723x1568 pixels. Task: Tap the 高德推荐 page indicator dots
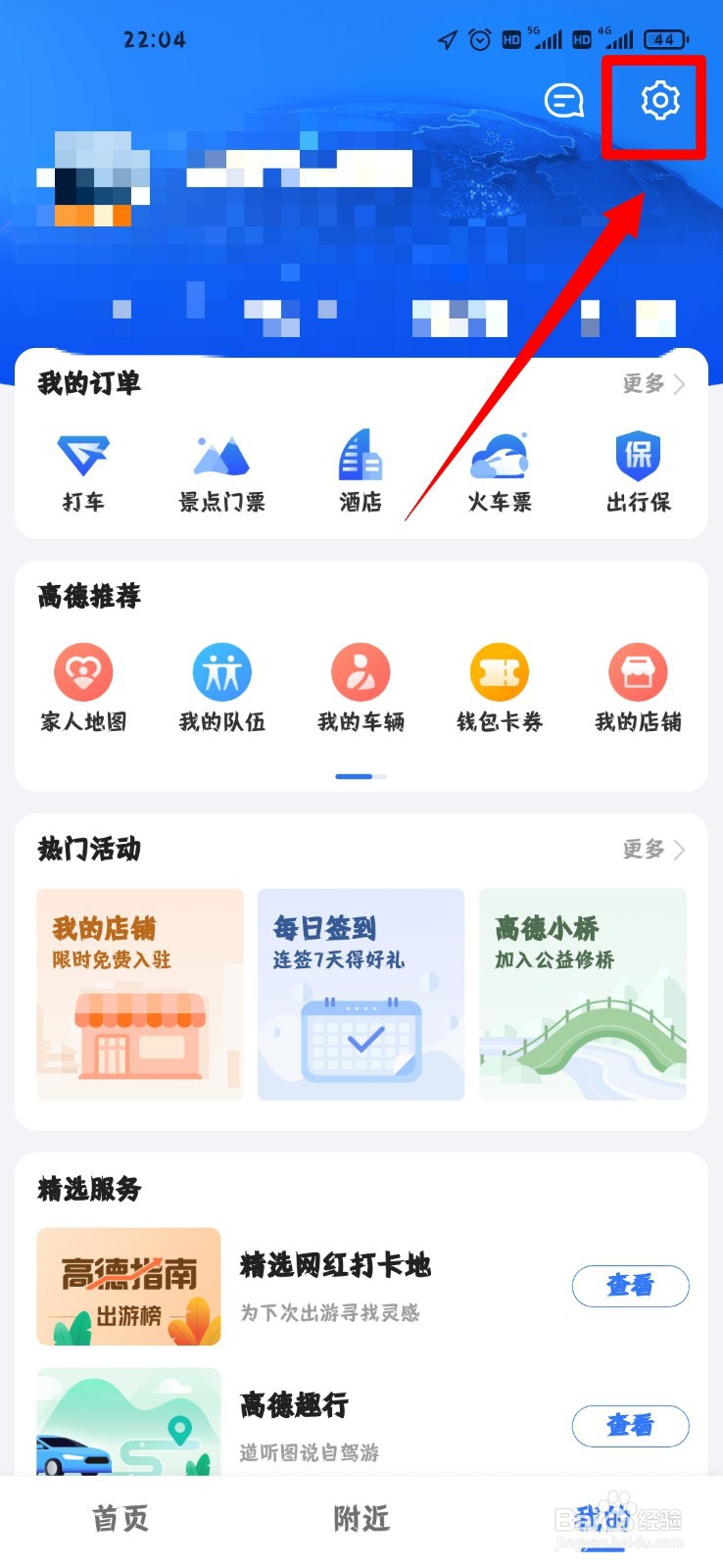(x=361, y=776)
